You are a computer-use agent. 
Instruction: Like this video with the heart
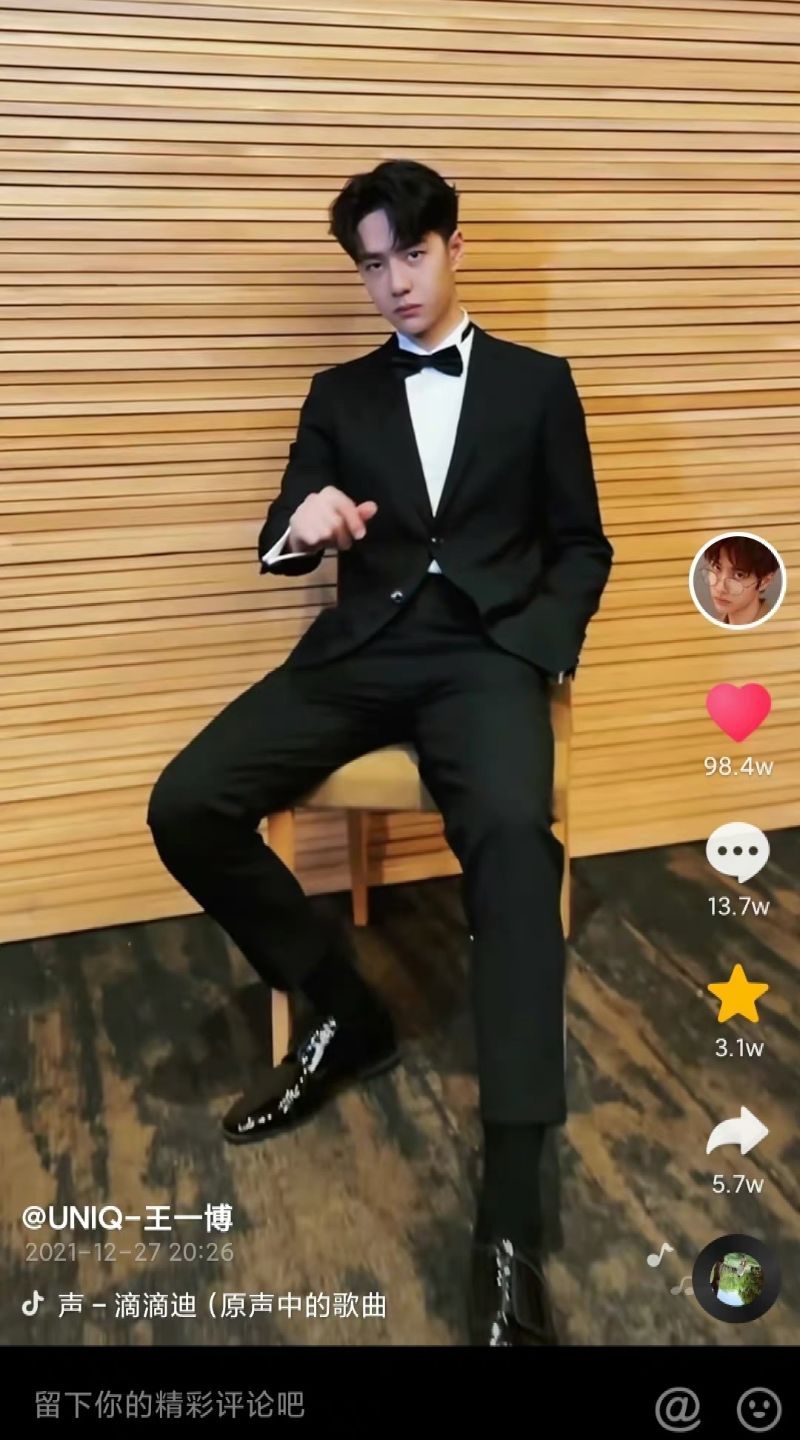(x=738, y=712)
